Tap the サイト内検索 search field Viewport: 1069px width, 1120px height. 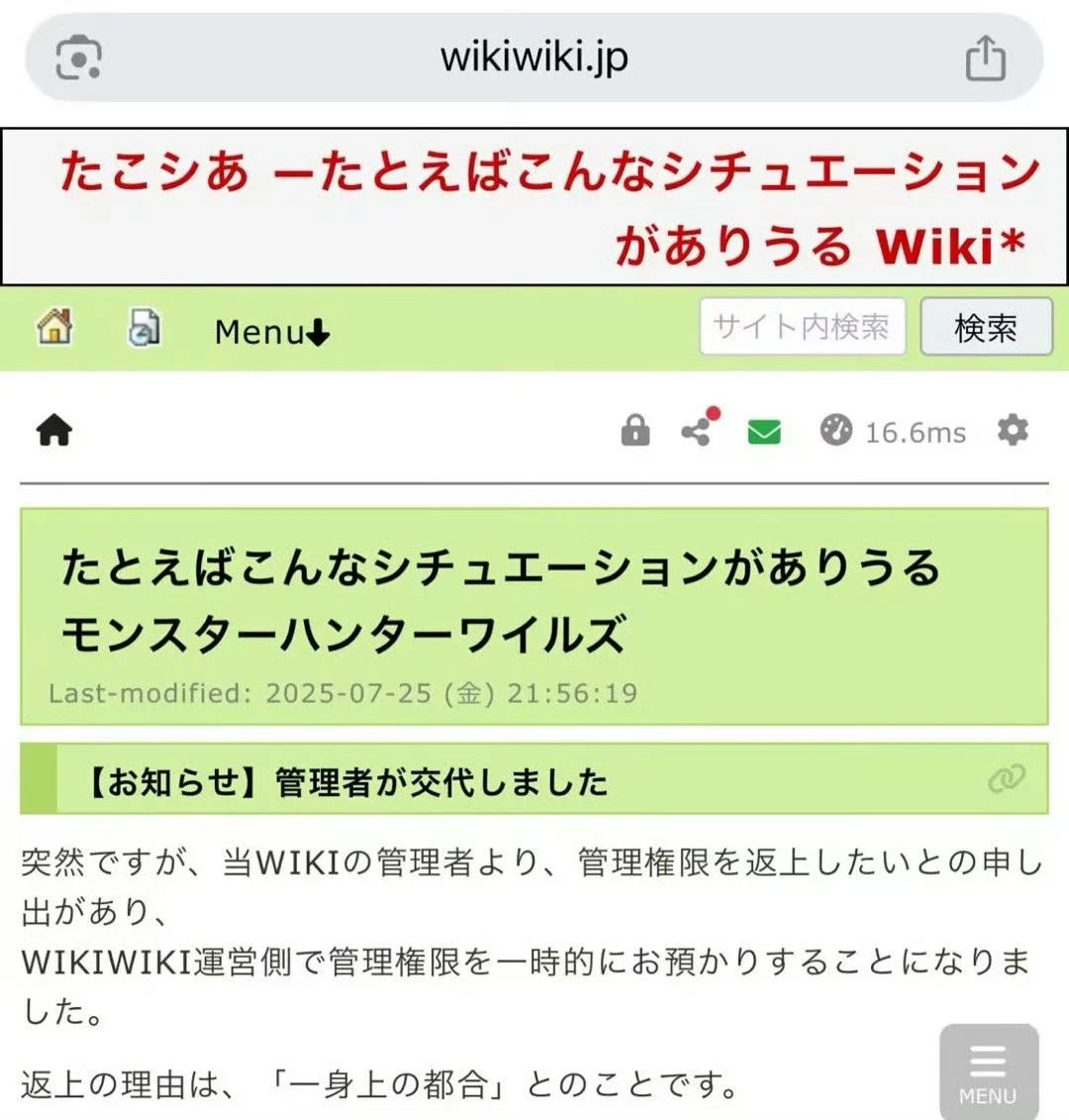tap(802, 327)
